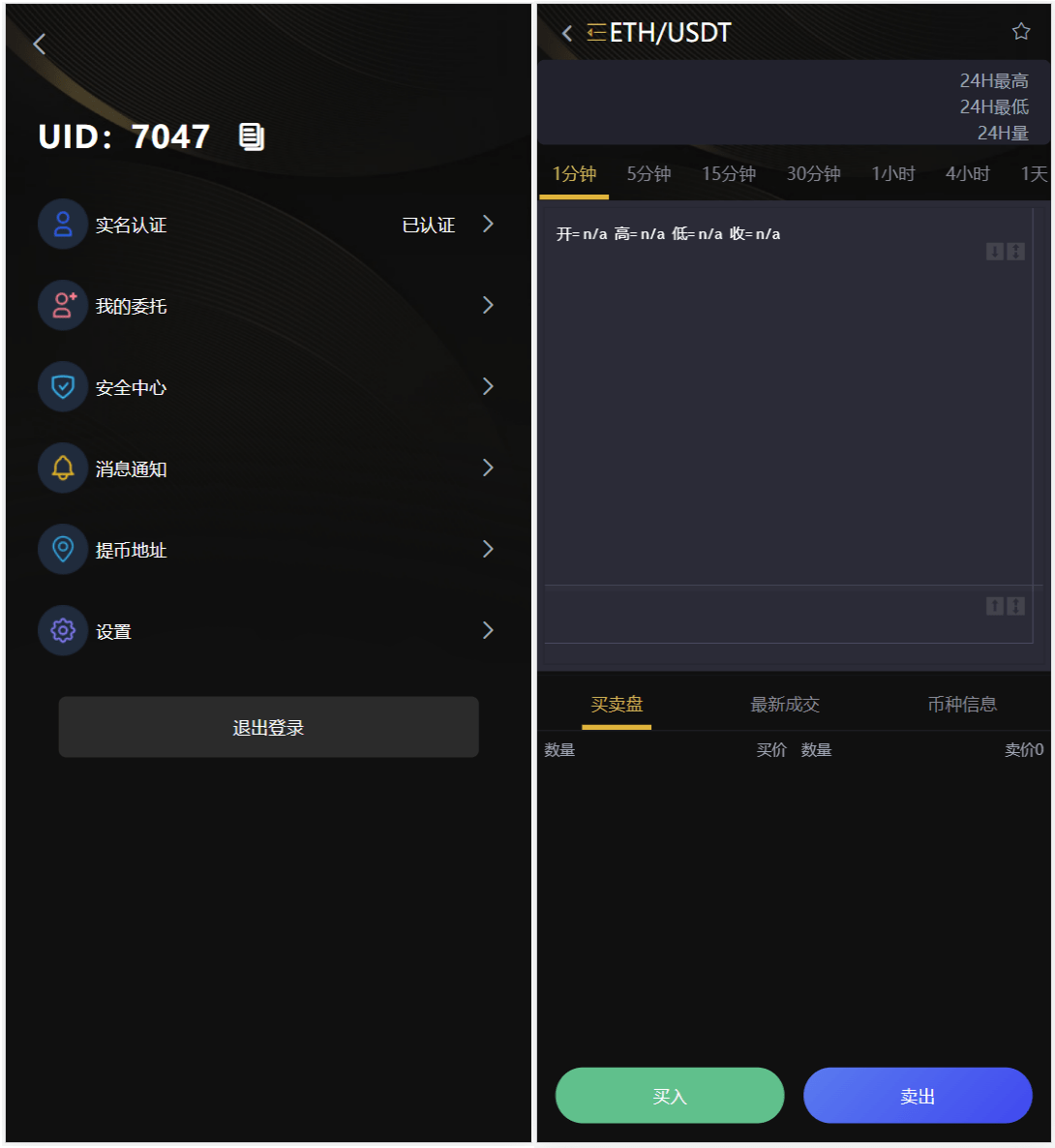Click the back arrow on the ETH/USDT page
The image size is (1055, 1148).
point(566,32)
